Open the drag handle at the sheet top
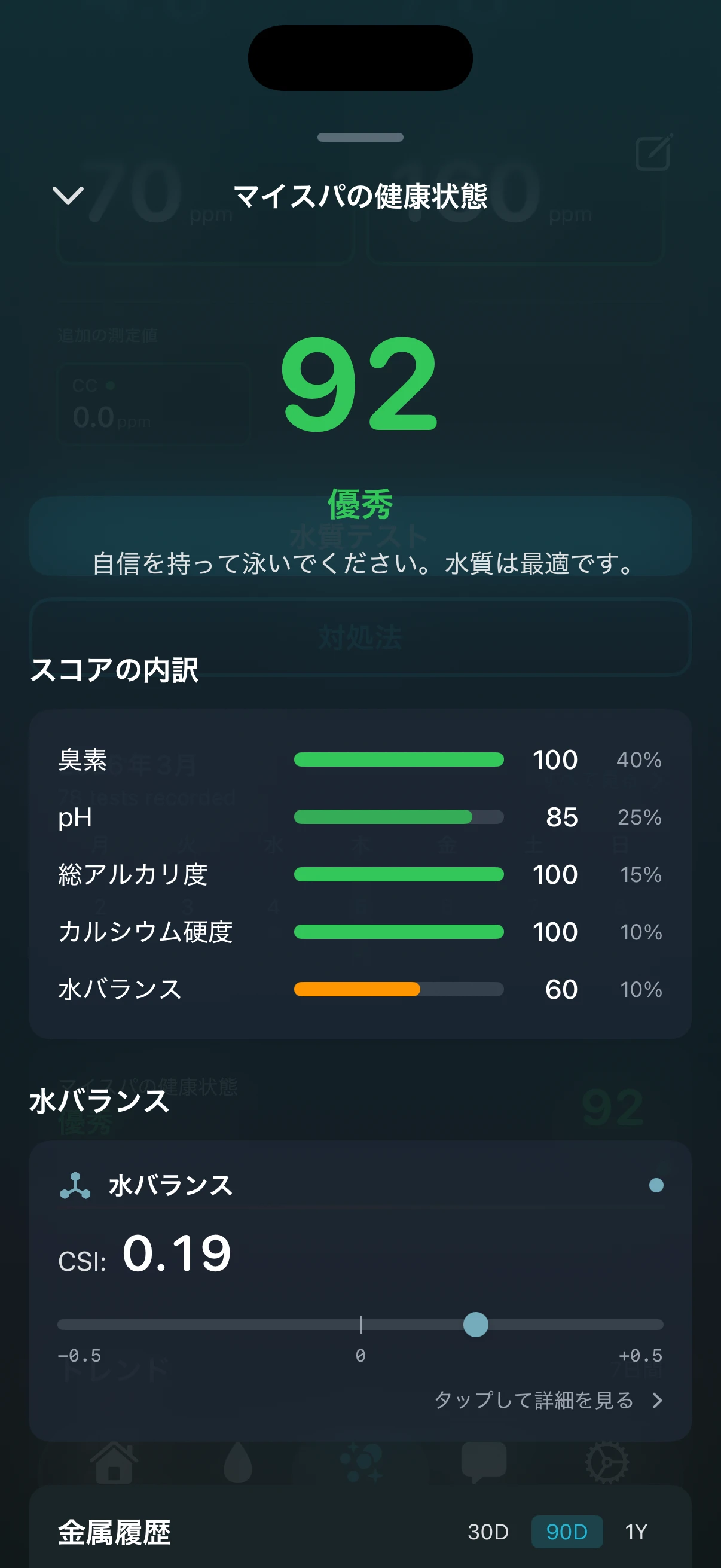This screenshot has width=721, height=1568. [360, 138]
